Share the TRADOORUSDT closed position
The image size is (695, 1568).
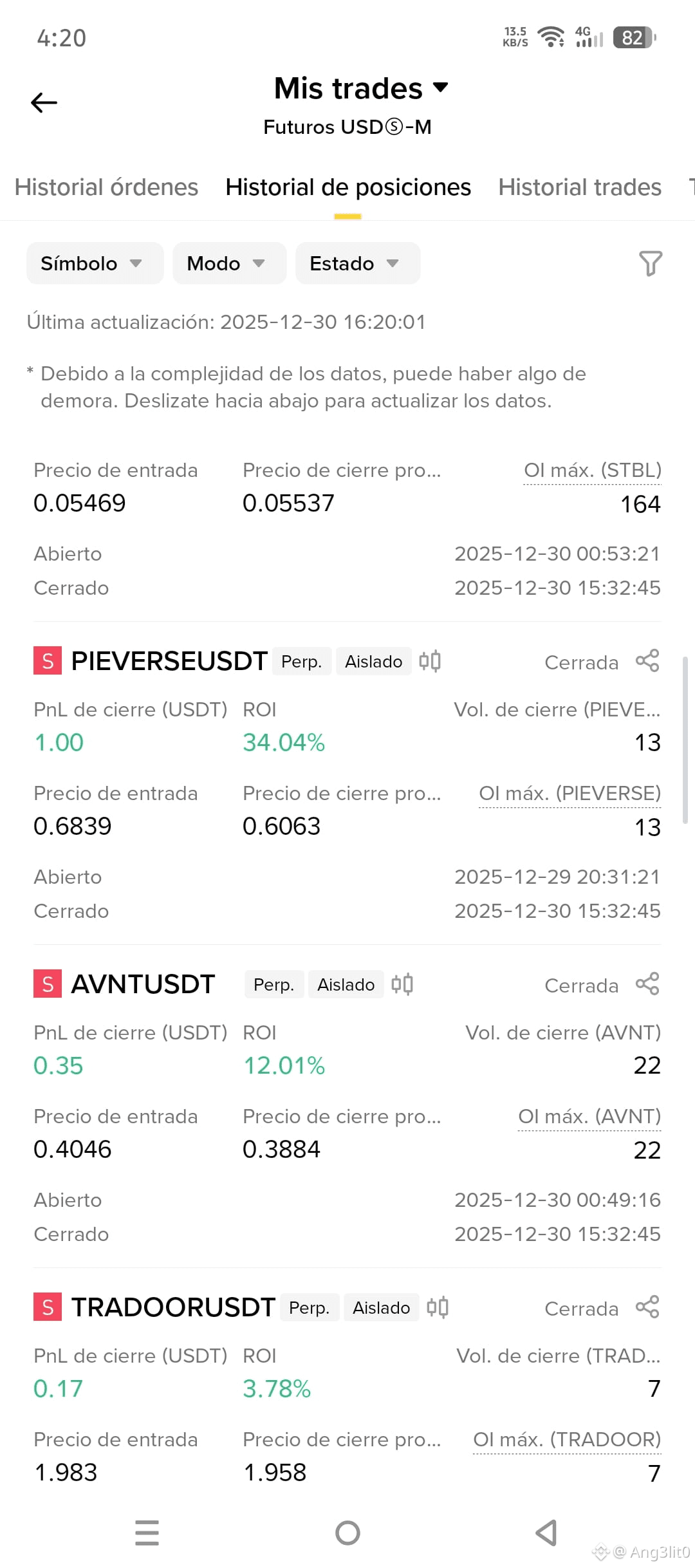click(x=647, y=1307)
